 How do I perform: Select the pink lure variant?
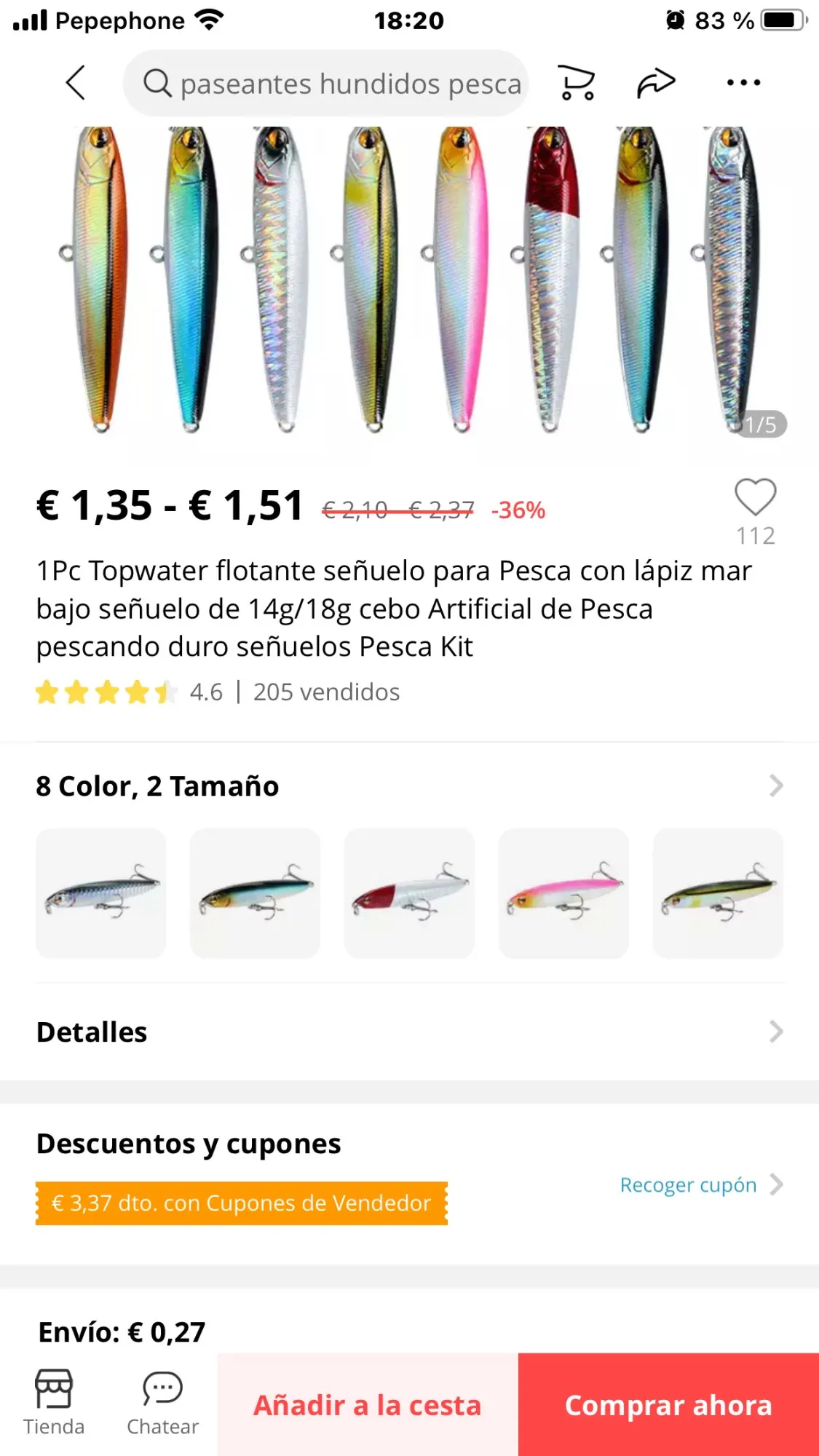tap(563, 893)
